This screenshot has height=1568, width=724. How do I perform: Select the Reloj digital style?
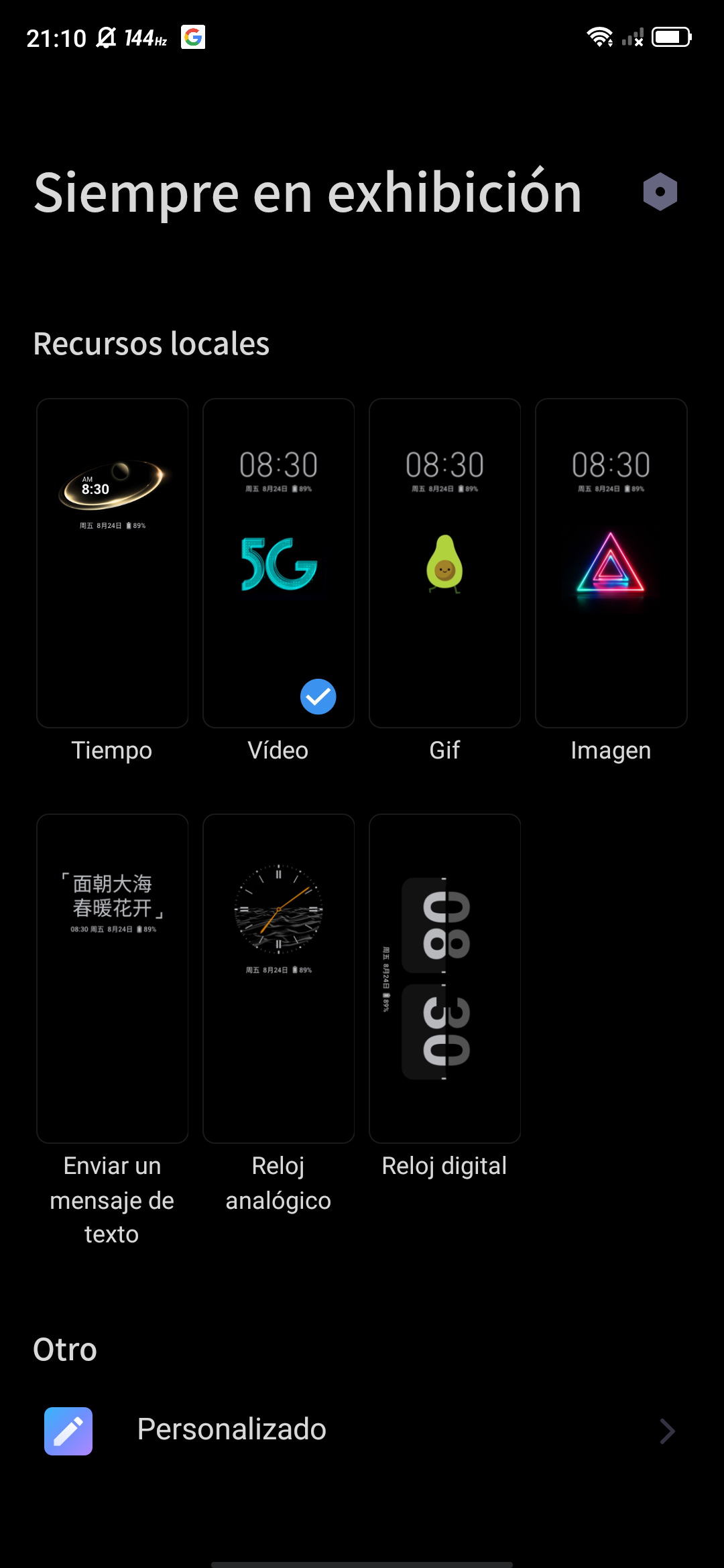[x=444, y=978]
